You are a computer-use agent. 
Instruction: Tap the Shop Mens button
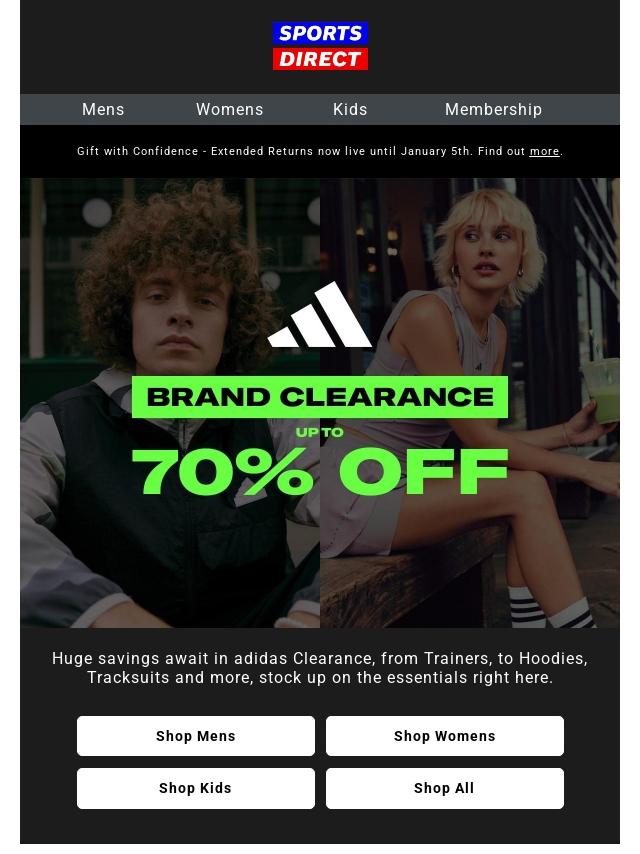coord(196,736)
